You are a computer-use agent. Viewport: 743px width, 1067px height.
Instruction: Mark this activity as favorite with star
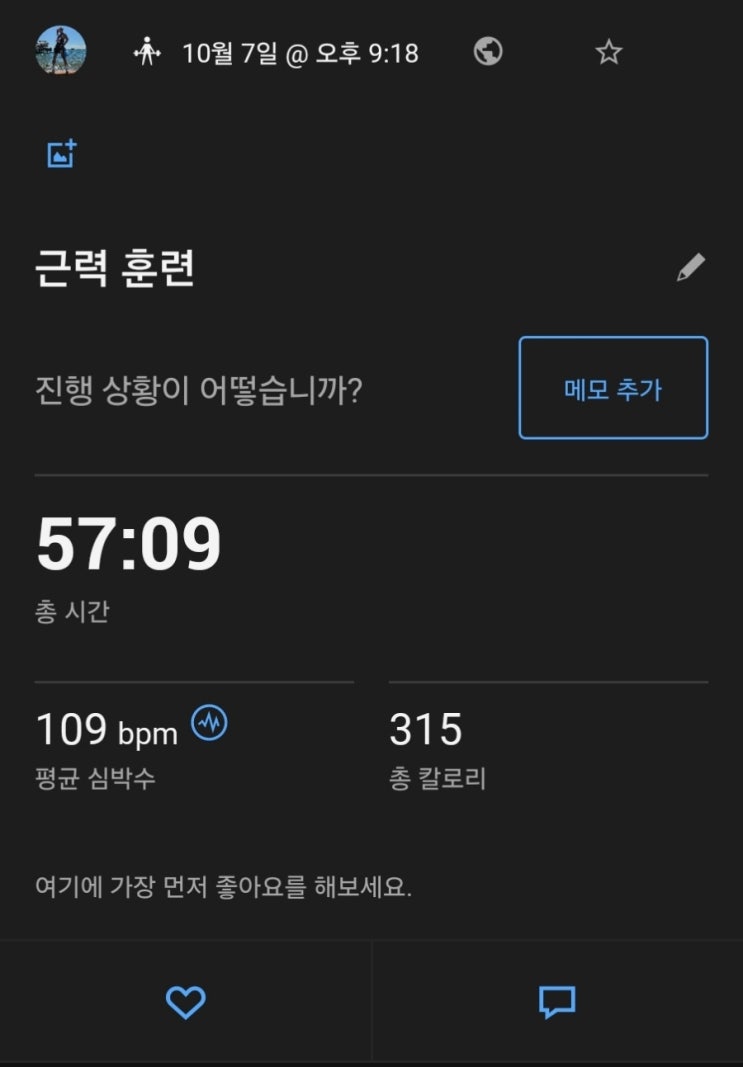point(609,52)
